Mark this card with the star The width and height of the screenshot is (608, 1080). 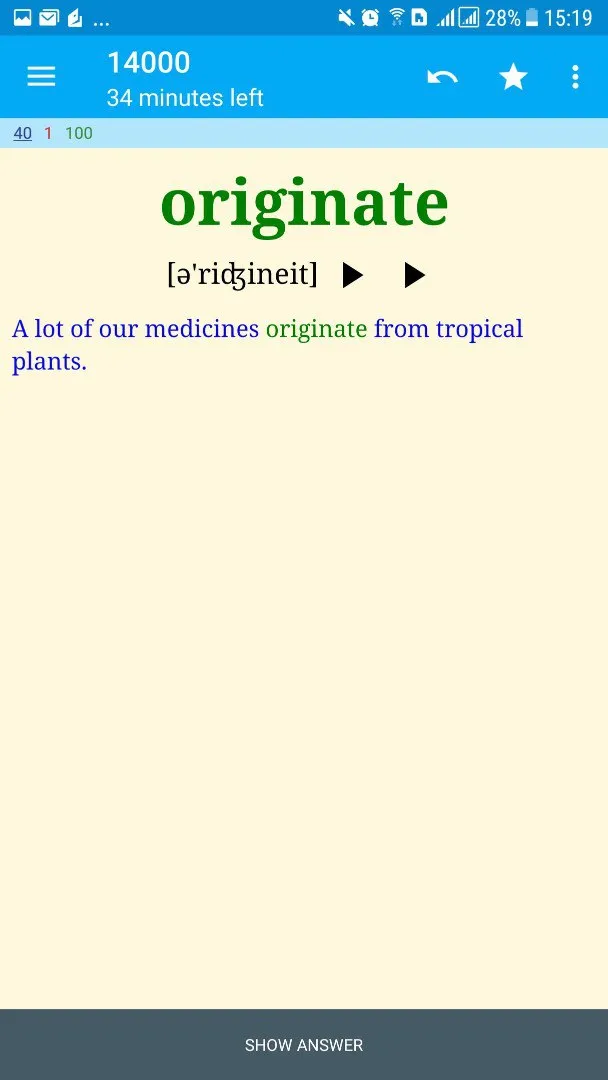(513, 76)
